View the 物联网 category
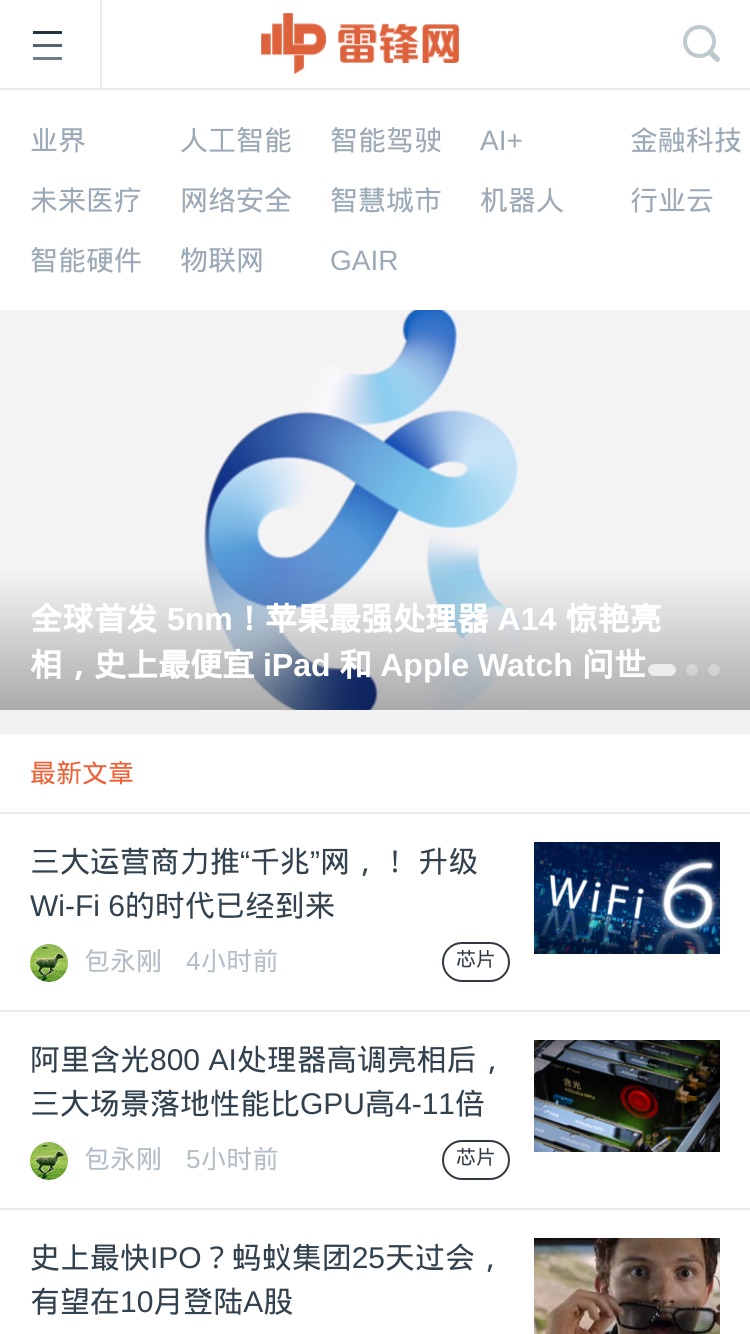Viewport: 750px width, 1334px height. click(x=222, y=261)
